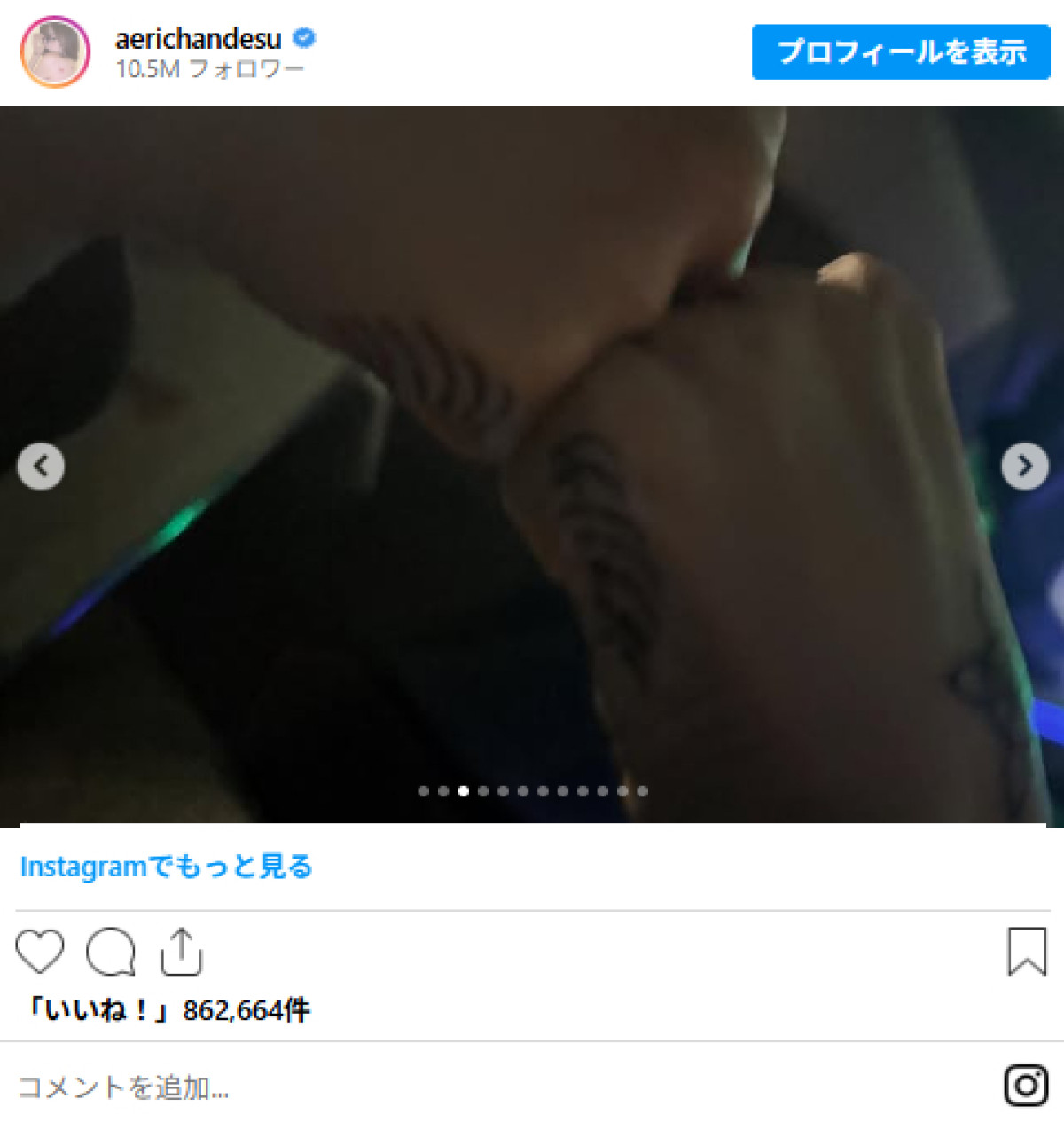Share this post
The width and height of the screenshot is (1064, 1122).
click(181, 952)
